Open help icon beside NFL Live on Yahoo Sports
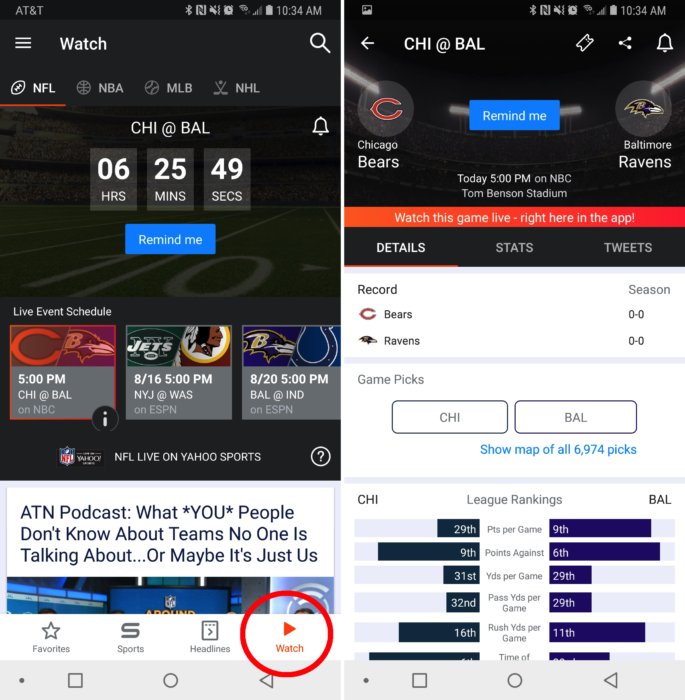 320,457
